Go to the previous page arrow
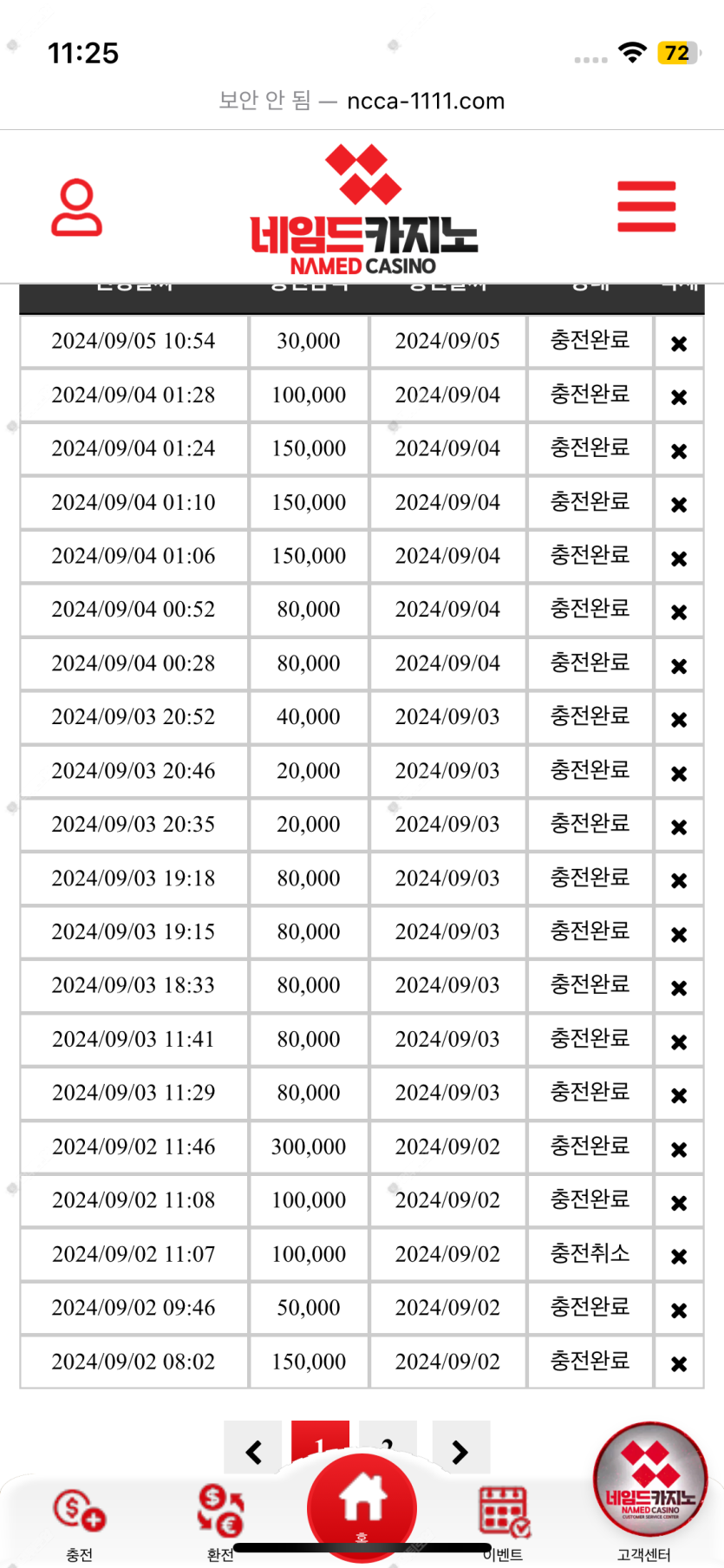 253,1451
